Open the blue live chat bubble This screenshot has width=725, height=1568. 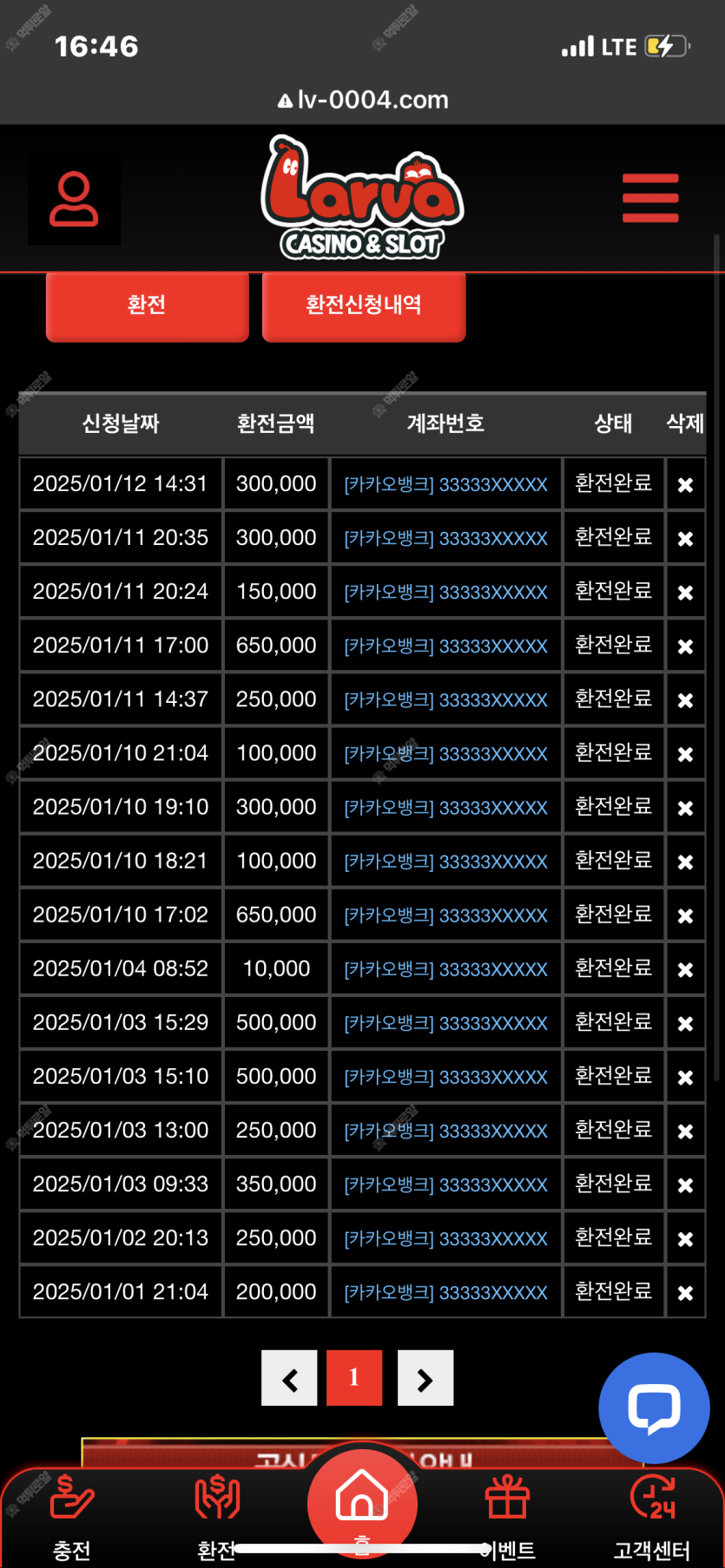[x=655, y=1407]
